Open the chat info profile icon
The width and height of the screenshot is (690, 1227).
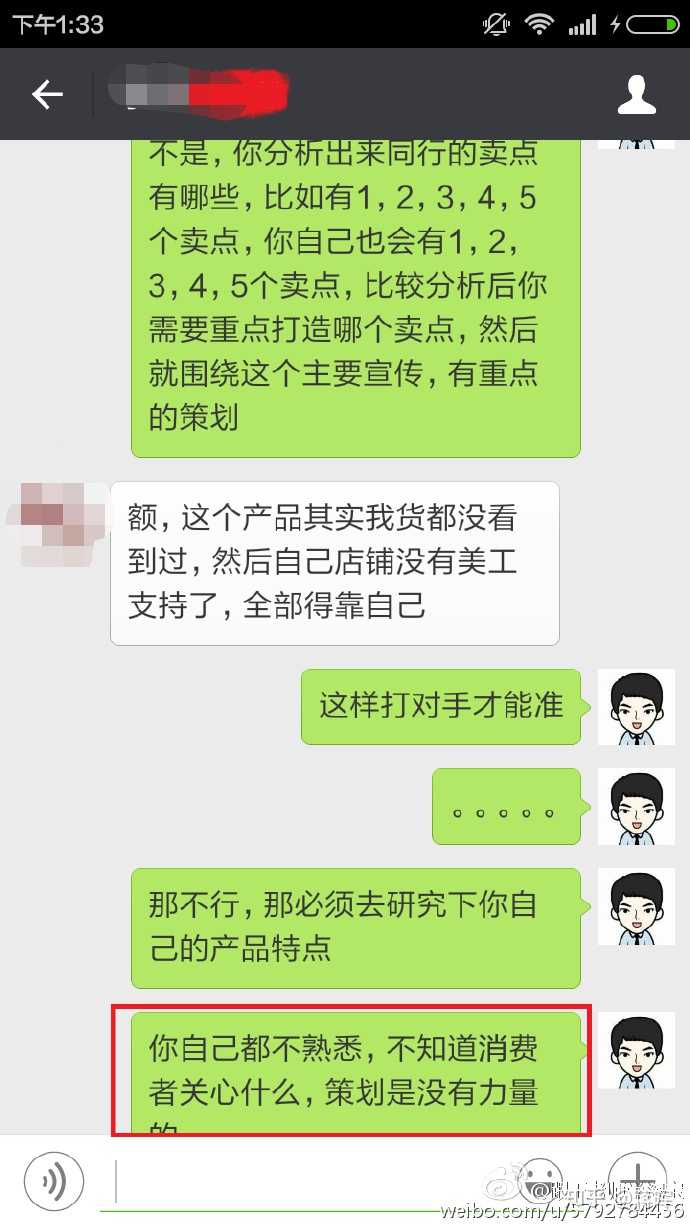coord(636,95)
